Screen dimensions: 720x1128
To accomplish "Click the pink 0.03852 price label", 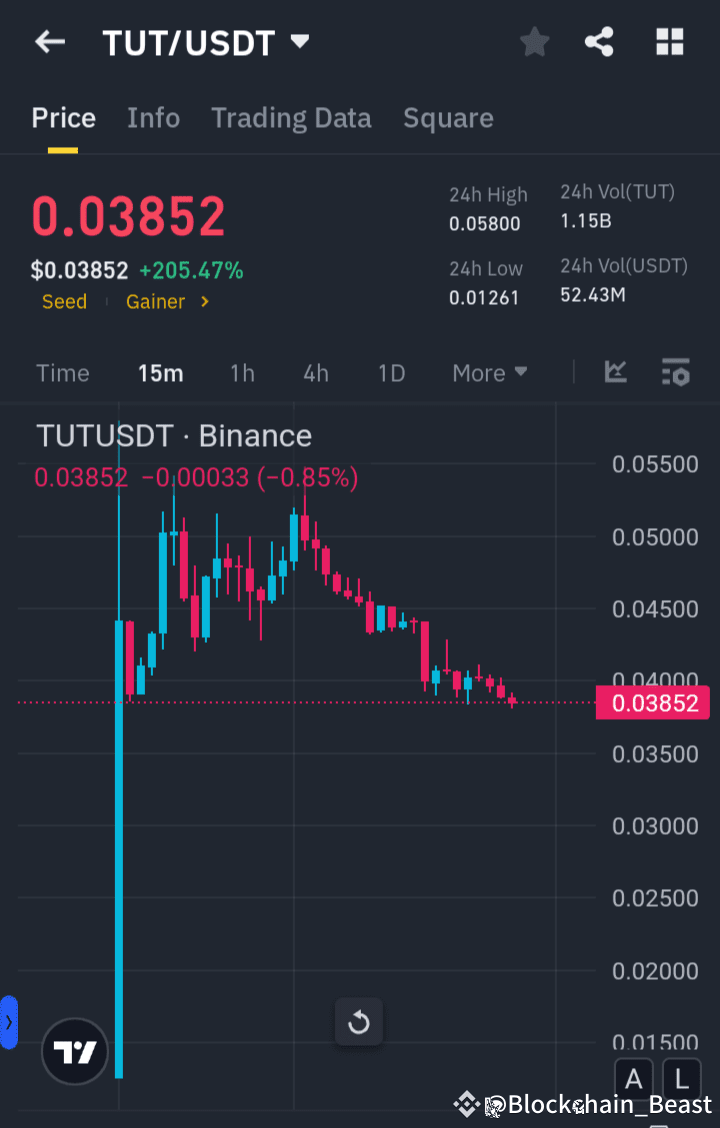I will pos(652,703).
